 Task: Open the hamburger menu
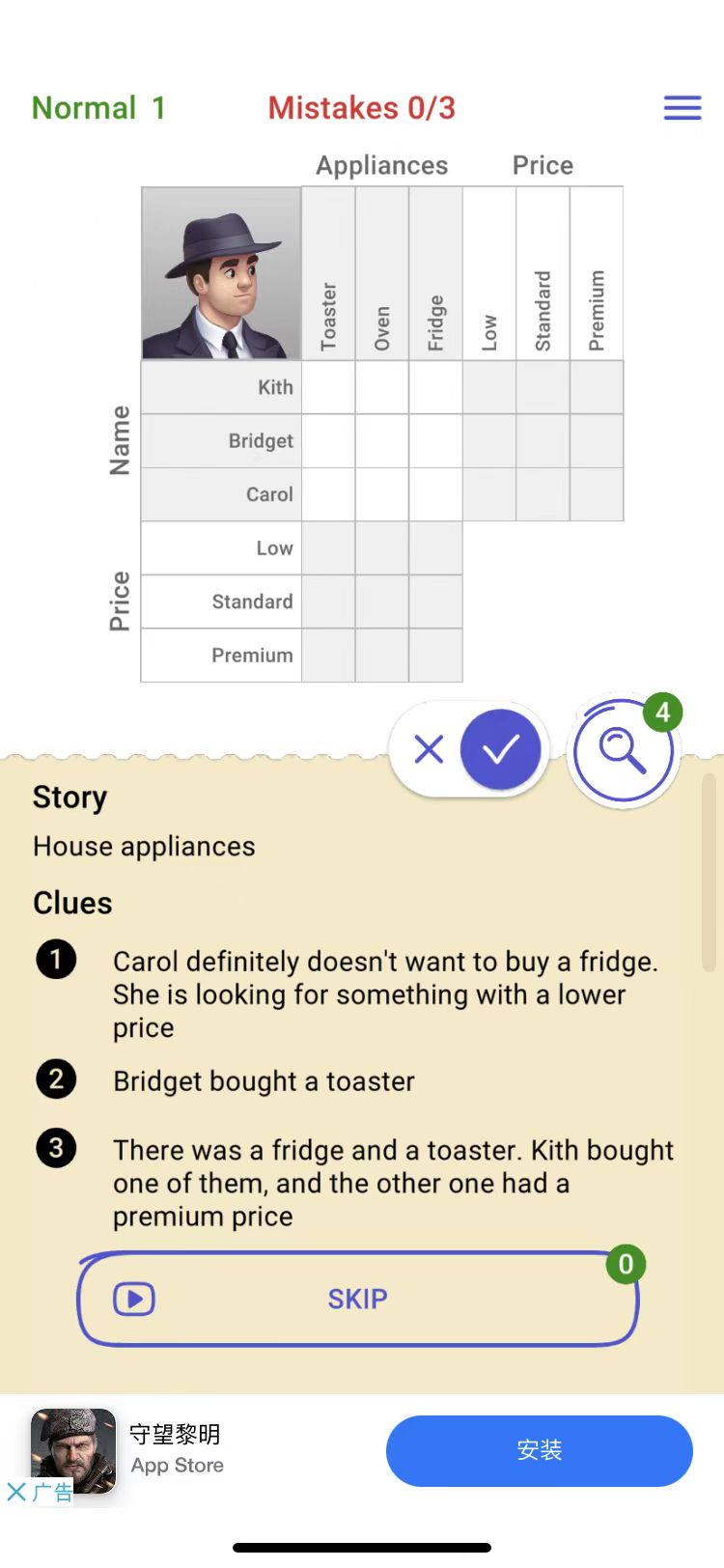(682, 108)
